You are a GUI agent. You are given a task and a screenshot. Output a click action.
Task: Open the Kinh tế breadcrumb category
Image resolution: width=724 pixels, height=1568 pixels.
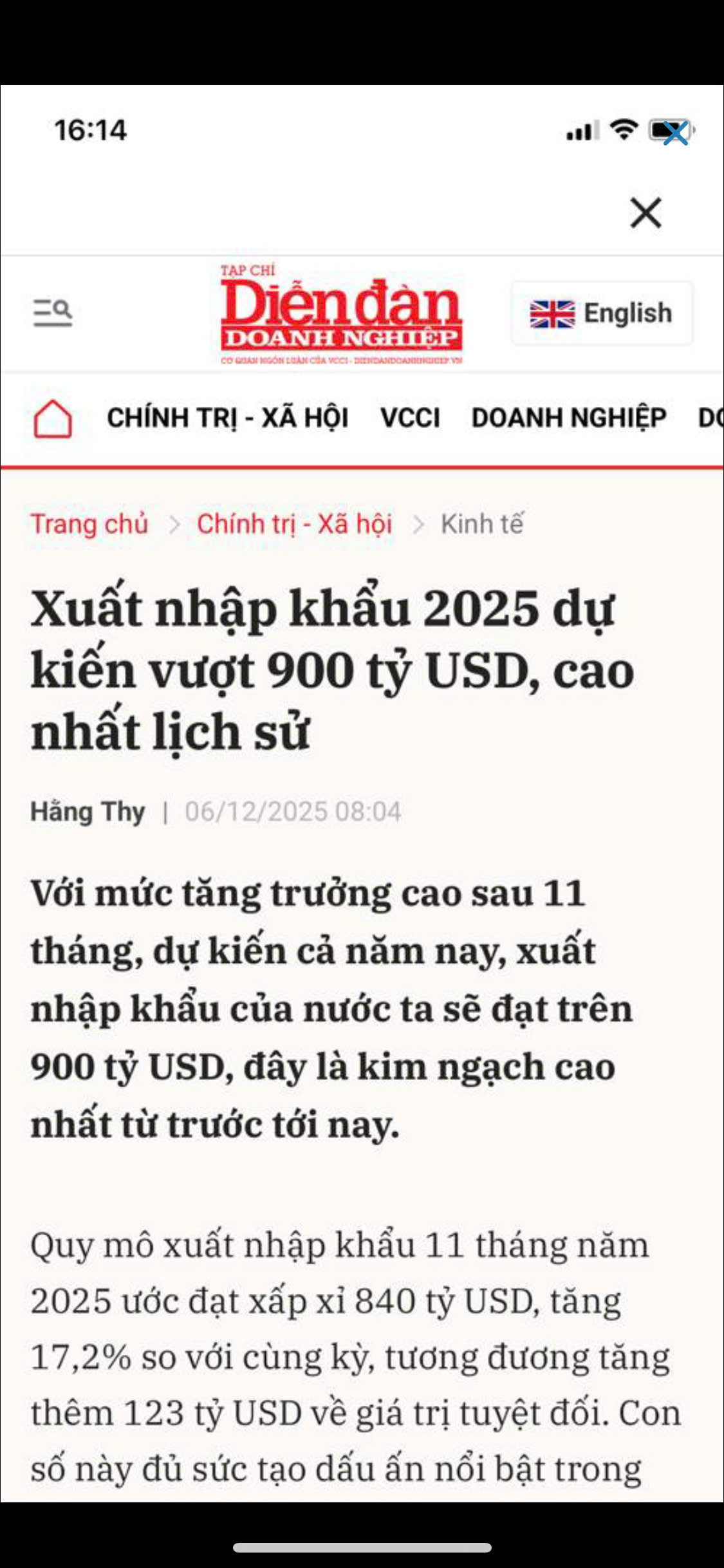point(482,524)
